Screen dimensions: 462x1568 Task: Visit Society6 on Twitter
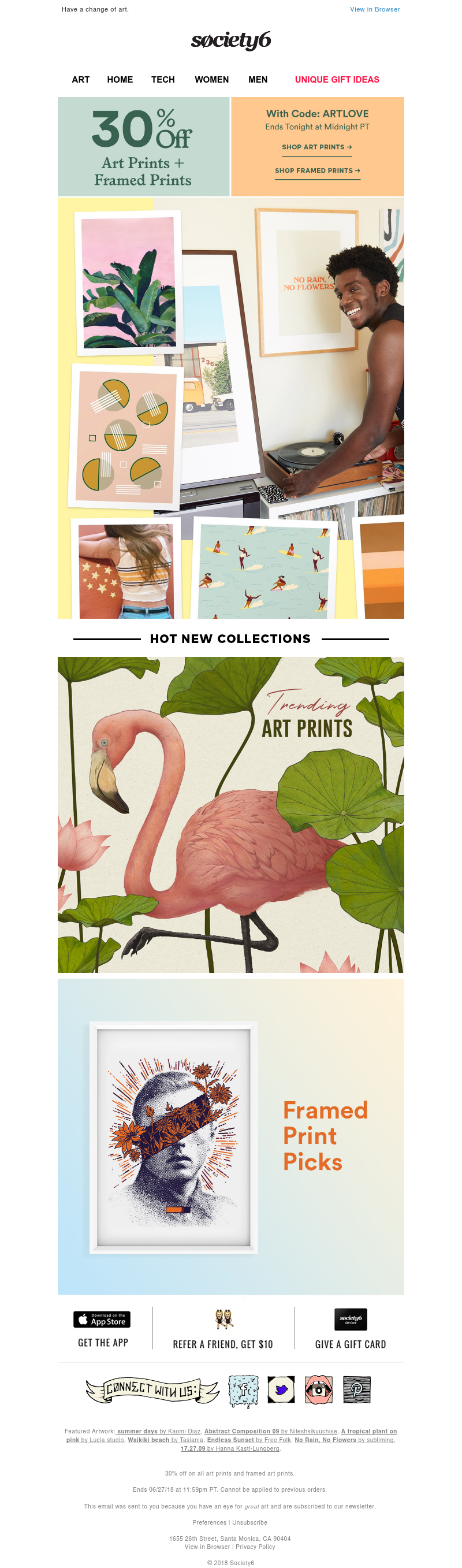[281, 1389]
